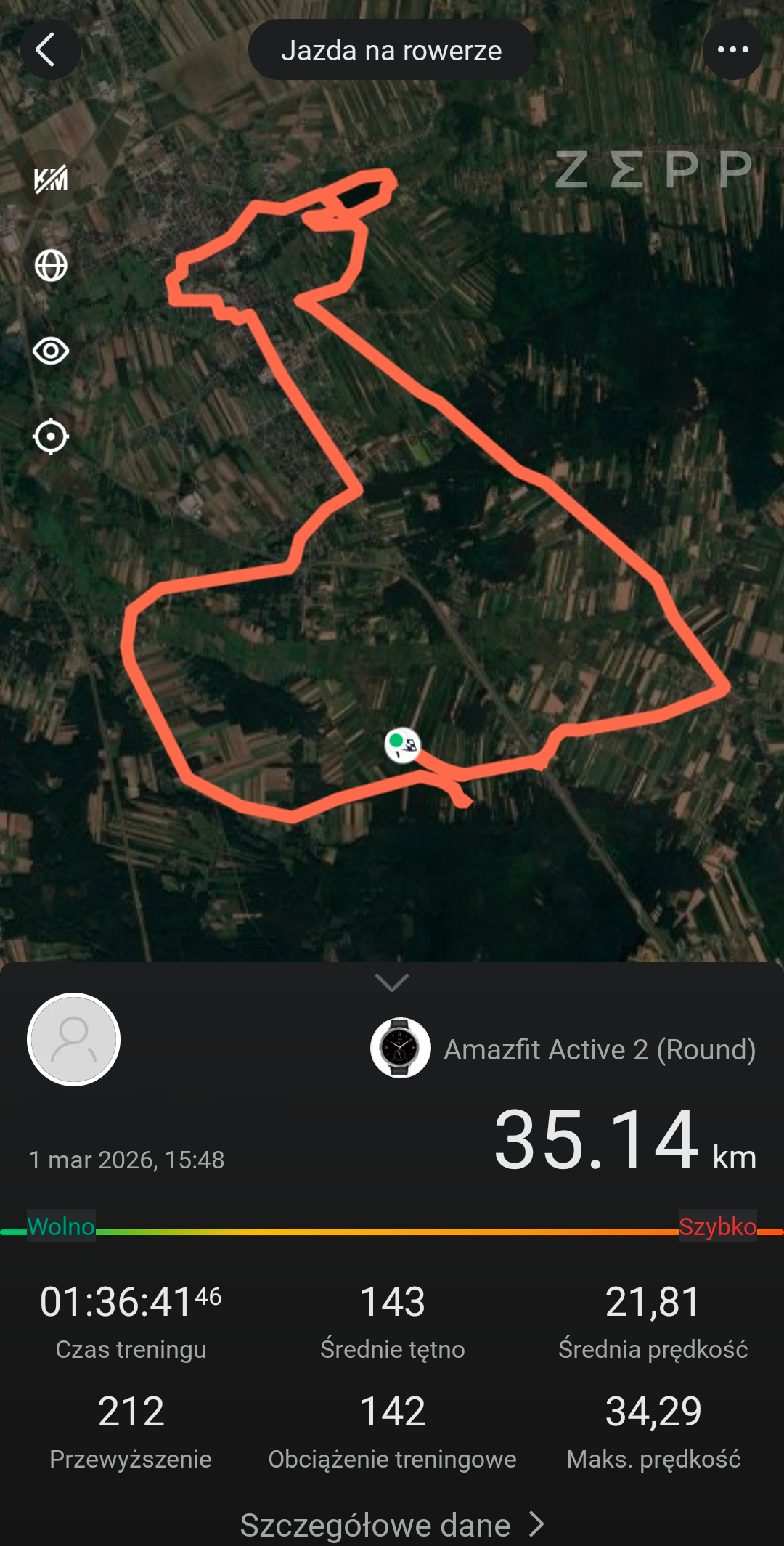
Task: Change the map type with globe icon
Action: (x=51, y=265)
